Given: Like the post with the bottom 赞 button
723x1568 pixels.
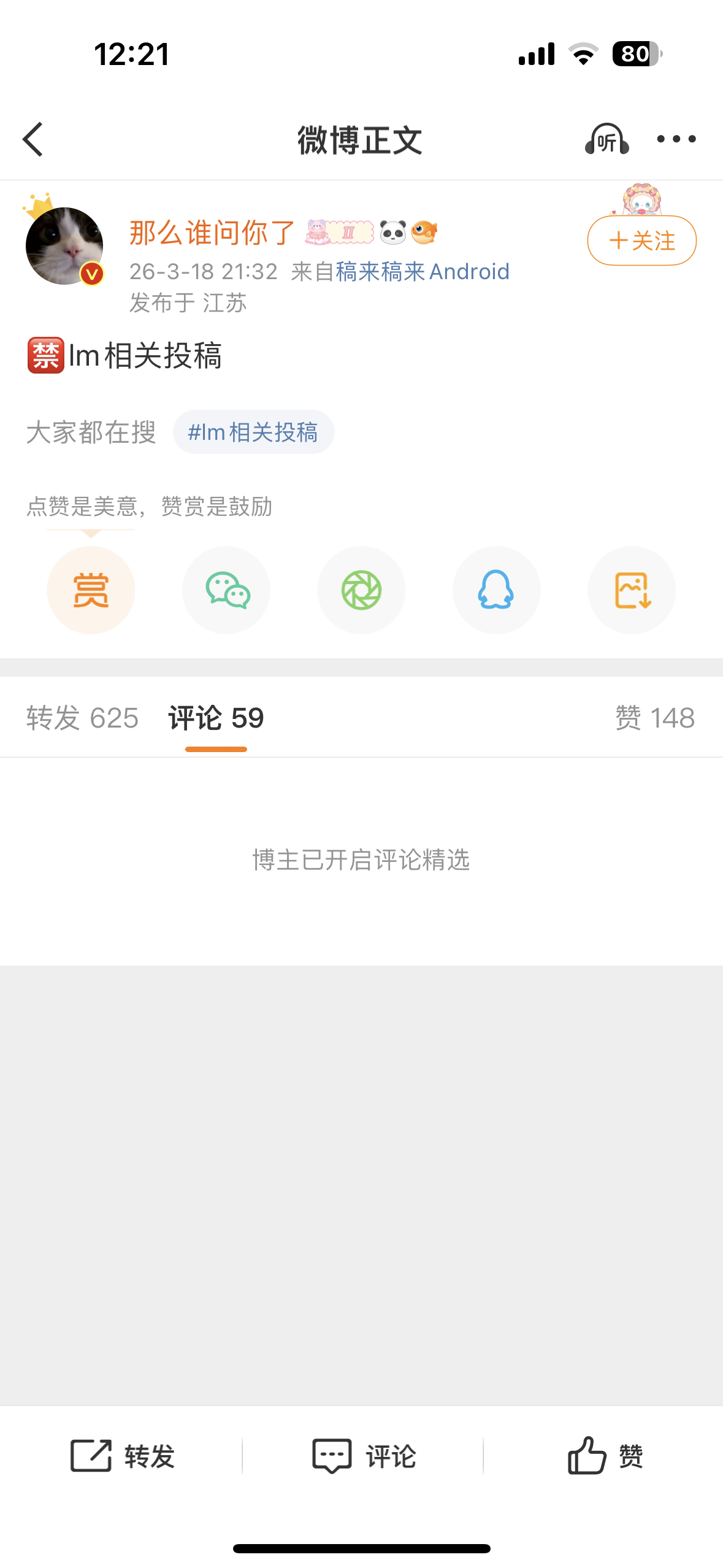Looking at the screenshot, I should tap(605, 1455).
